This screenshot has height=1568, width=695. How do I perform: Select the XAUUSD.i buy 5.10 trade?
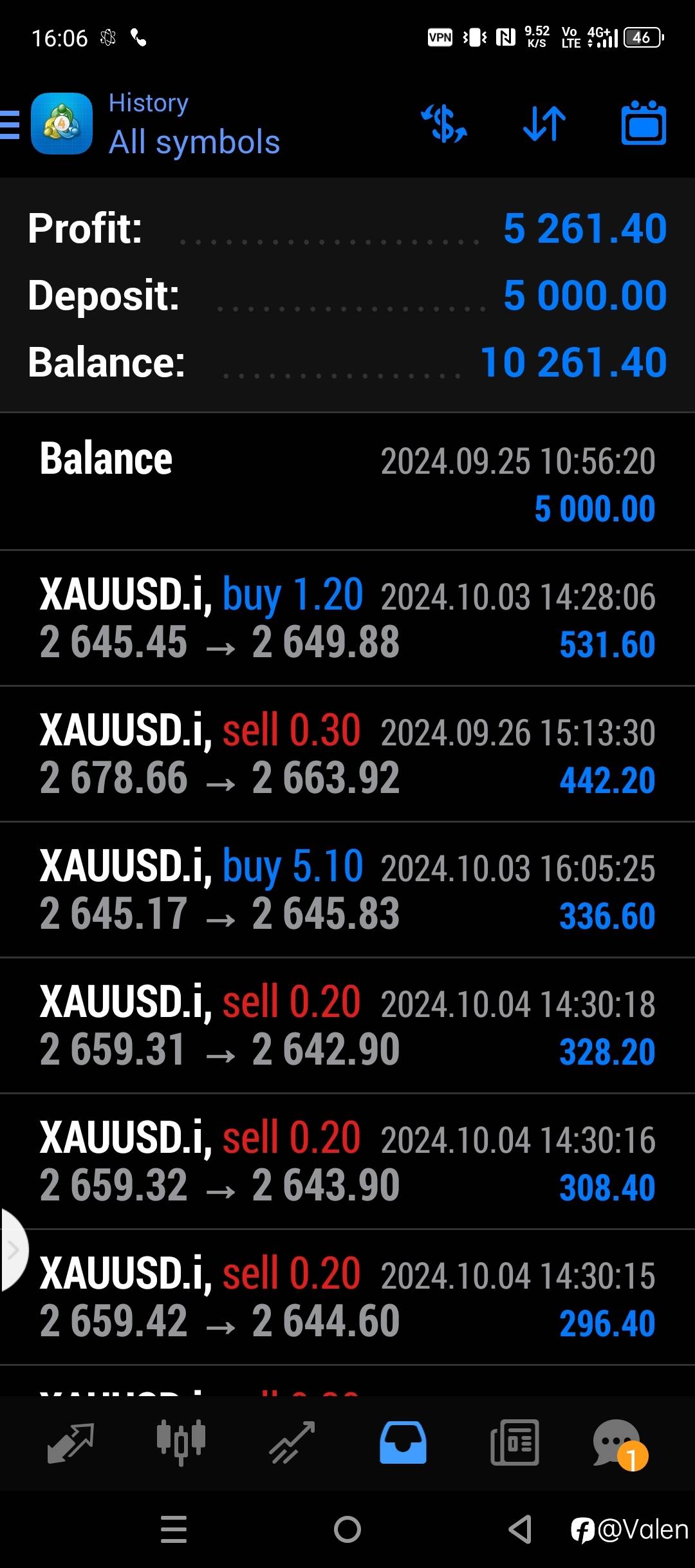point(347,890)
